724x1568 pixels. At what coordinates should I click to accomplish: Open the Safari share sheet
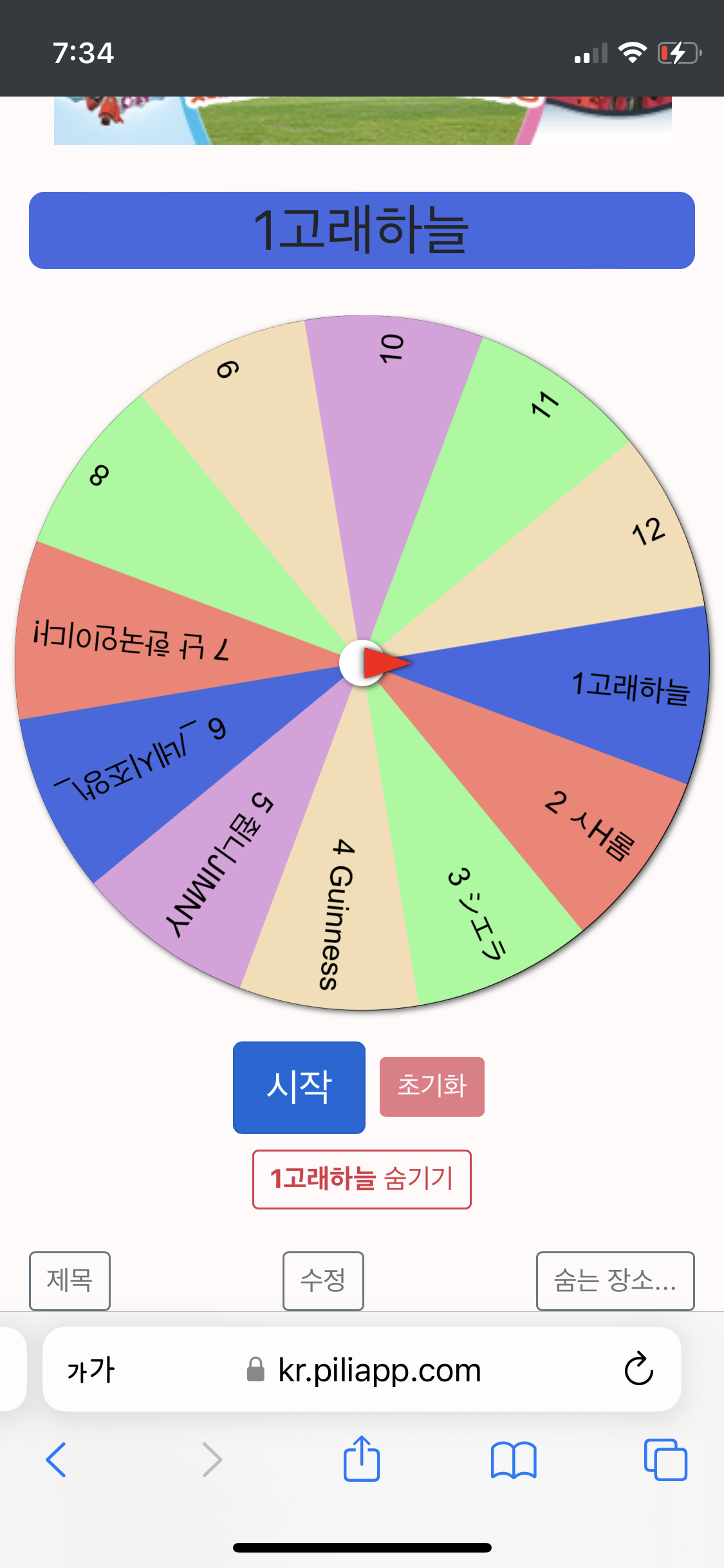pos(362,1459)
